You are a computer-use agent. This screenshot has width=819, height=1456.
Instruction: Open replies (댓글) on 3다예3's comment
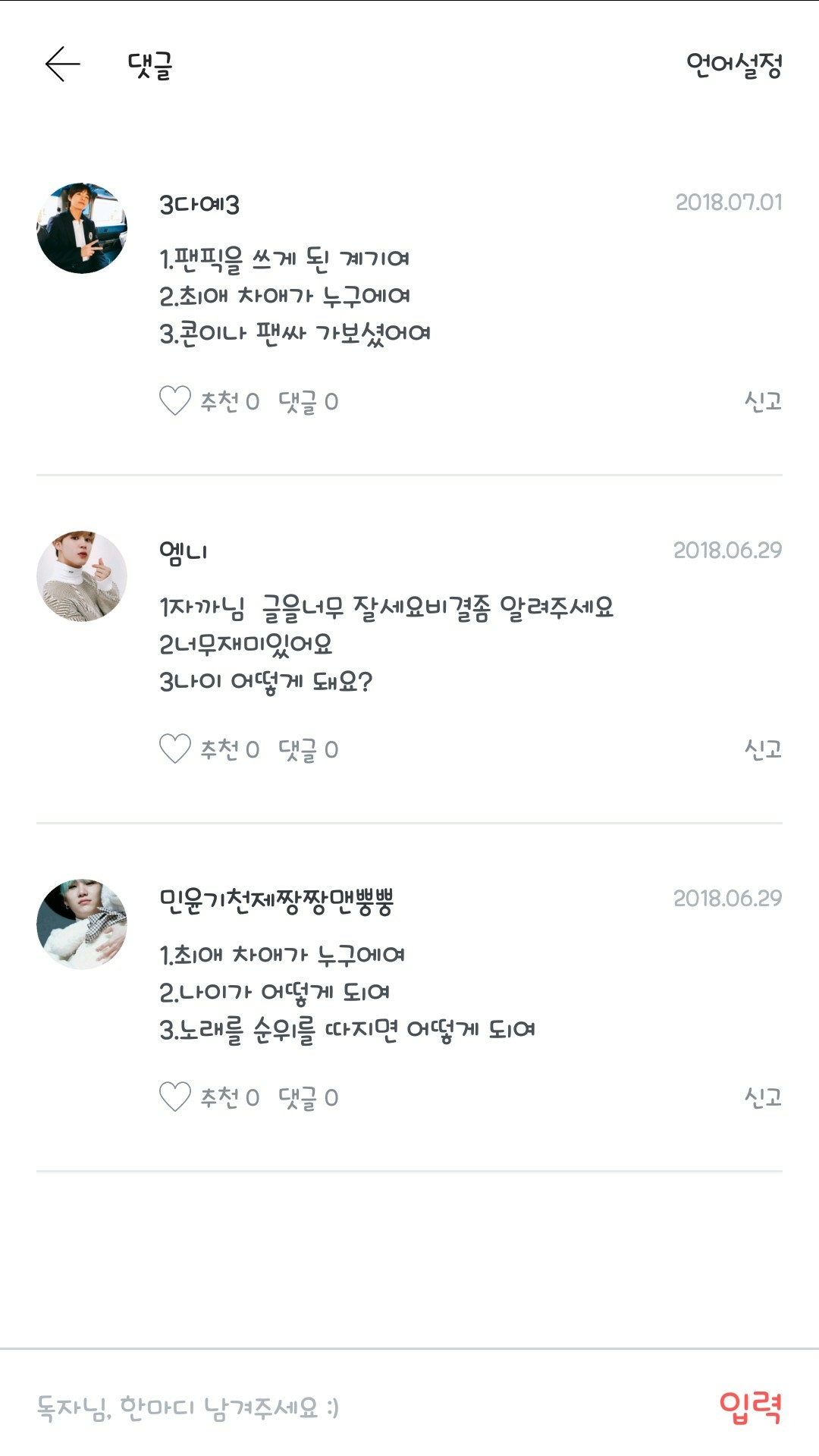coord(308,401)
